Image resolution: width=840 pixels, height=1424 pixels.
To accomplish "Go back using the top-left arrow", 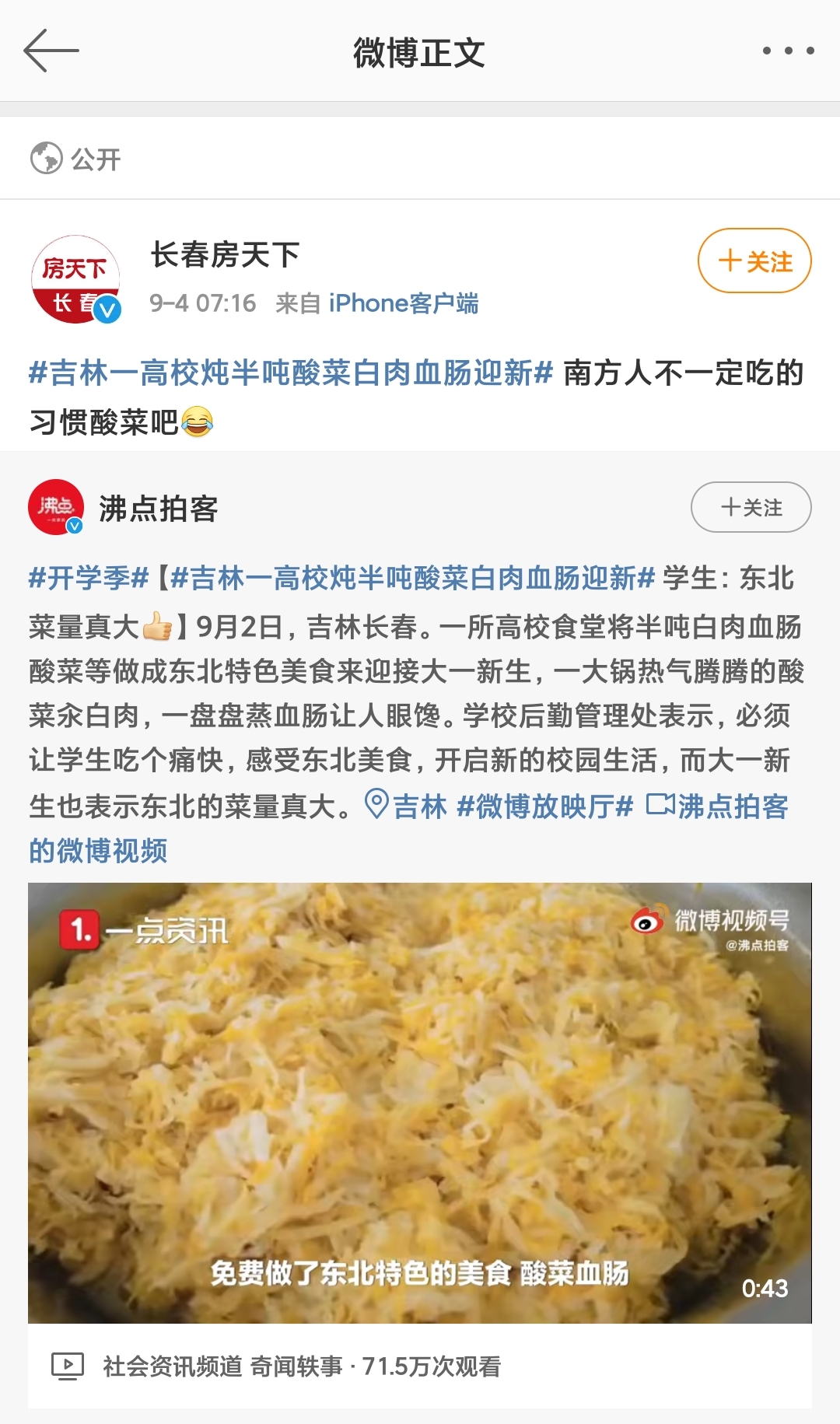I will (51, 51).
